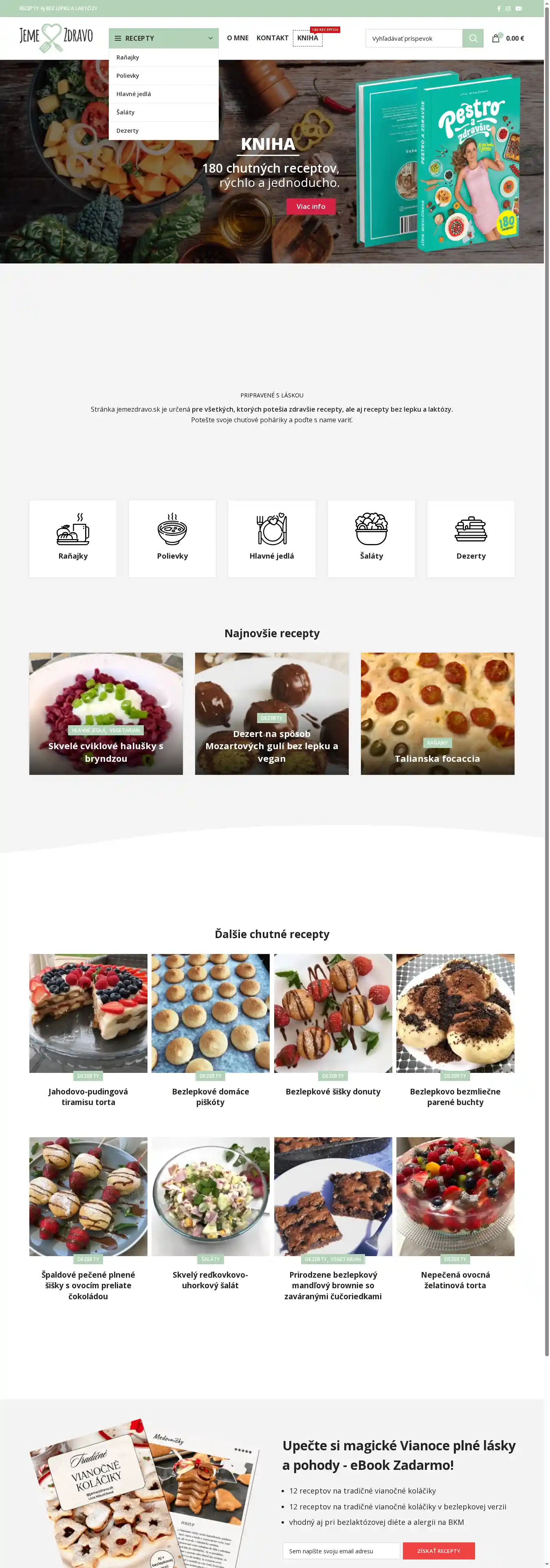Viewport: 550px width, 1568px height.
Task: Open the Facebook icon in top bar
Action: tap(498, 9)
